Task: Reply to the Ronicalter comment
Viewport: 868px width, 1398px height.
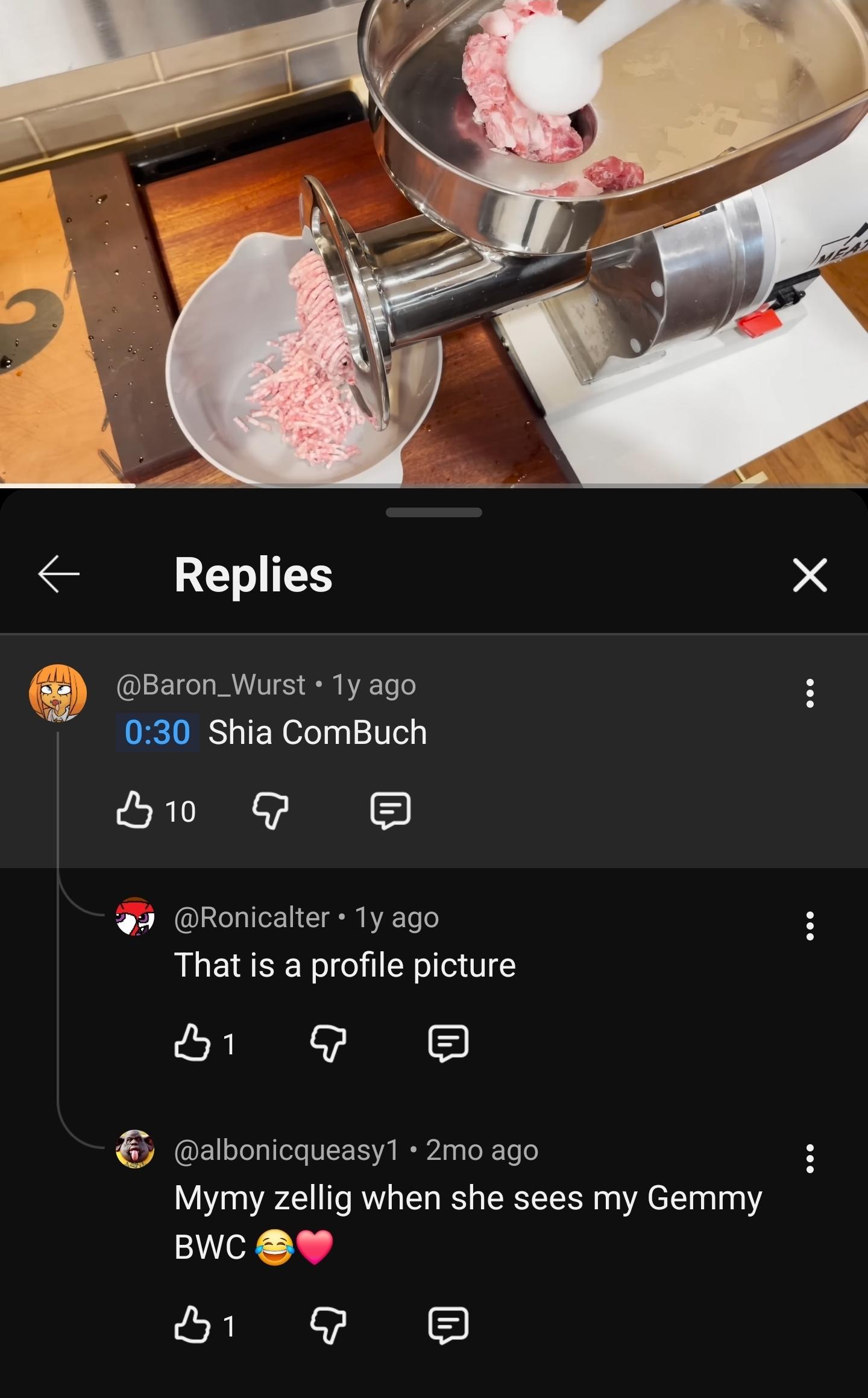Action: coord(448,1043)
